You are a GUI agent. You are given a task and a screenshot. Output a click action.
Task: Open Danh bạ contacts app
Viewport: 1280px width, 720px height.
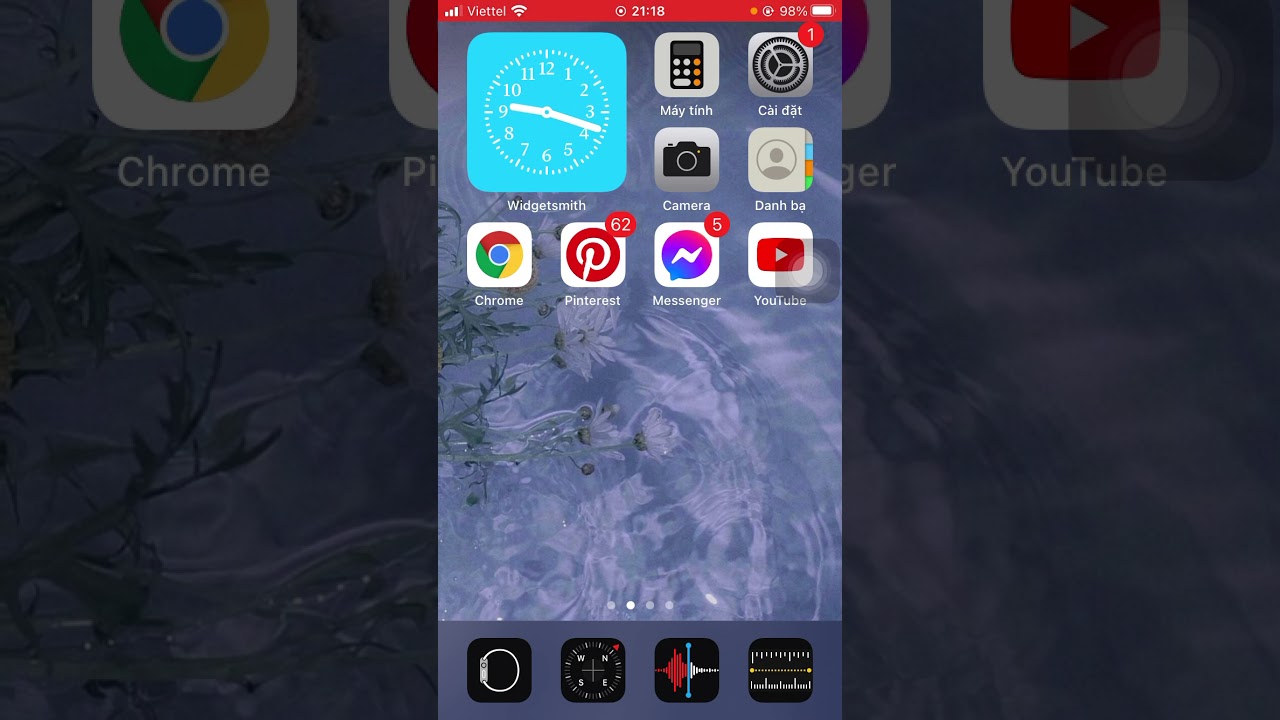pos(780,160)
